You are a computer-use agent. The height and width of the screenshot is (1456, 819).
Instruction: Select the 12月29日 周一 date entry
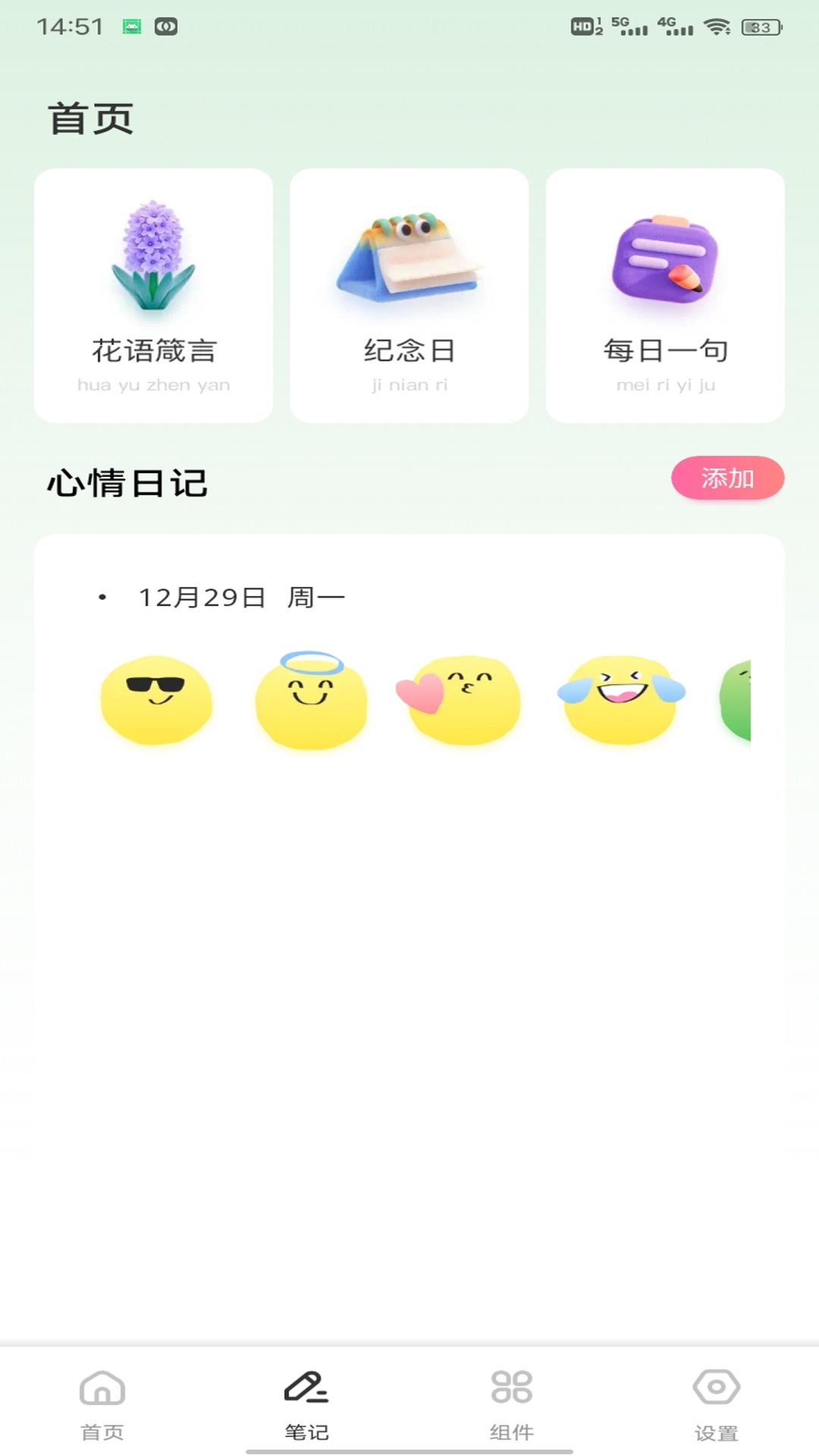point(239,598)
